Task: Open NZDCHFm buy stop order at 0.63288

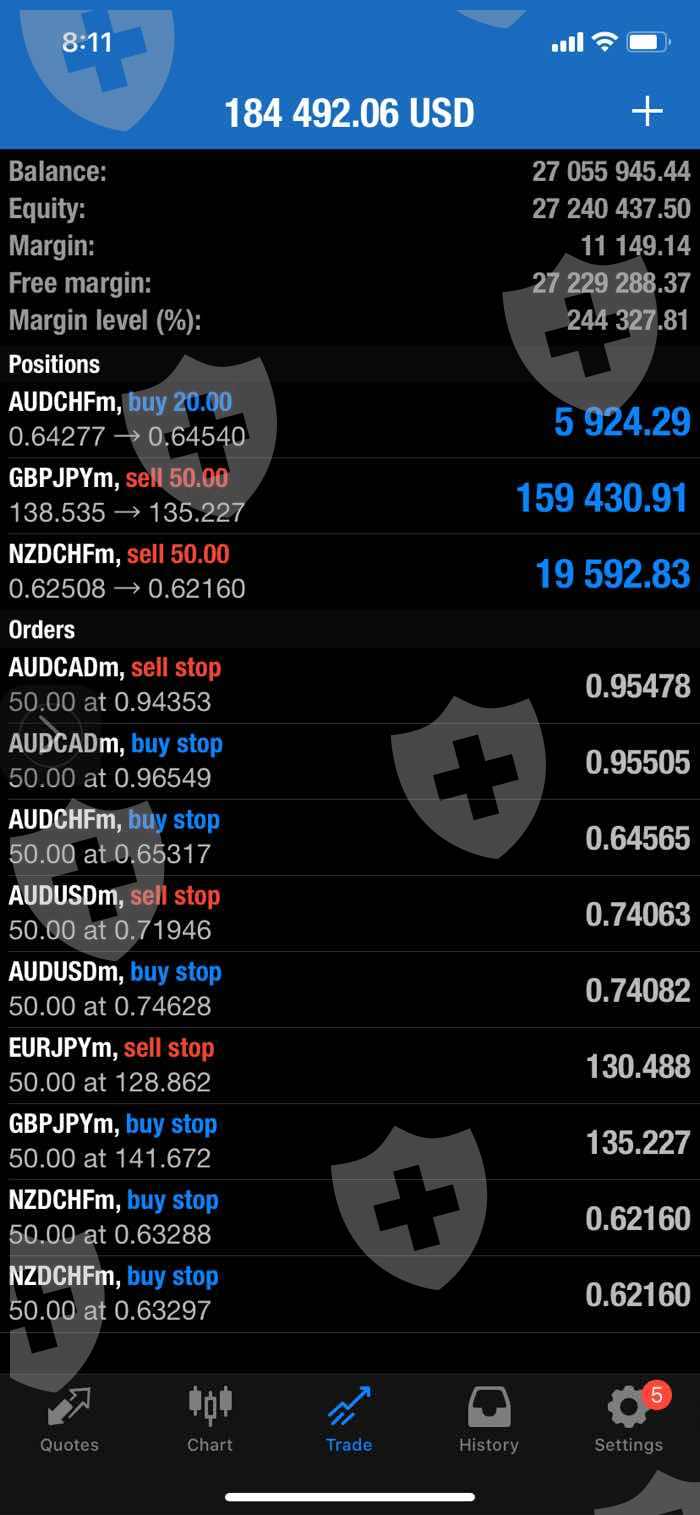Action: coord(350,1217)
